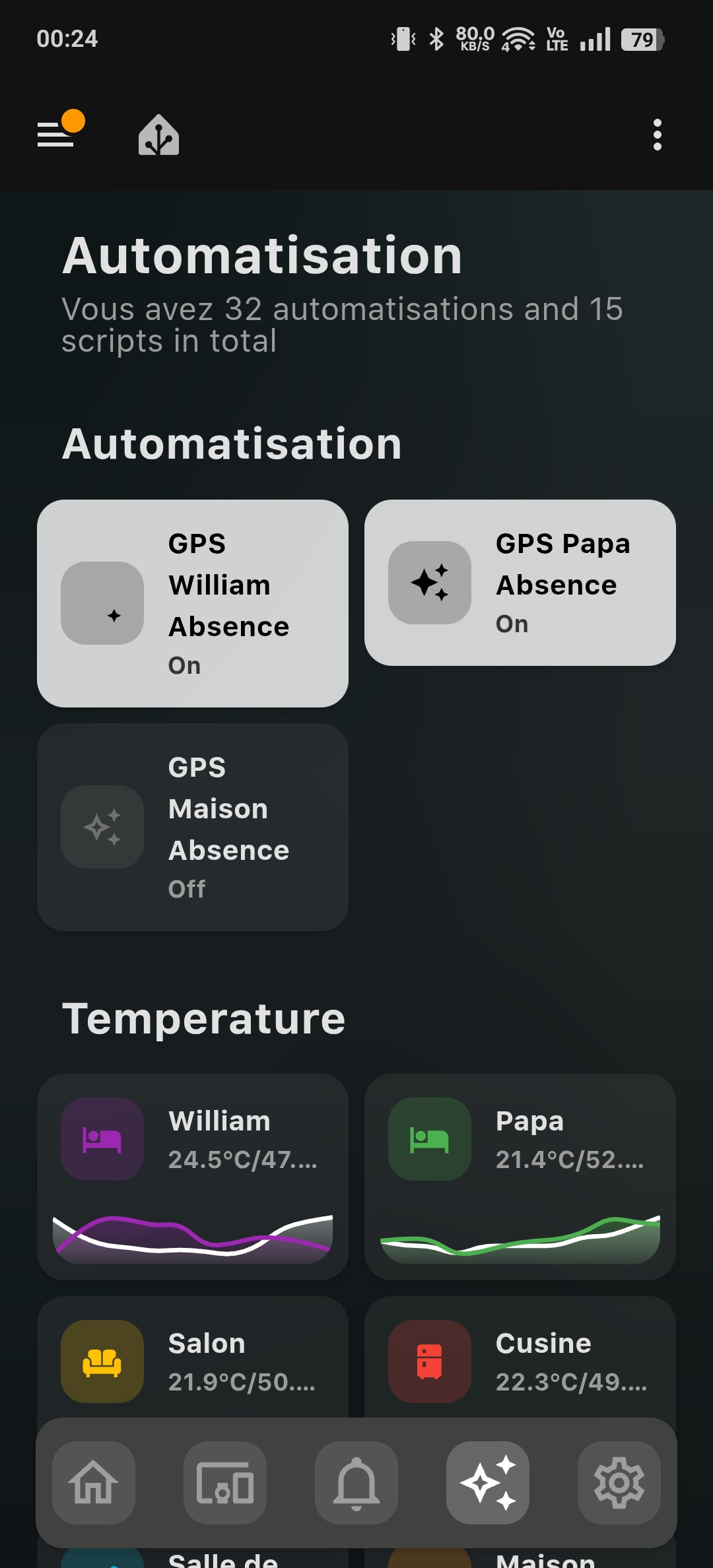Open William temperature card

click(193, 1177)
